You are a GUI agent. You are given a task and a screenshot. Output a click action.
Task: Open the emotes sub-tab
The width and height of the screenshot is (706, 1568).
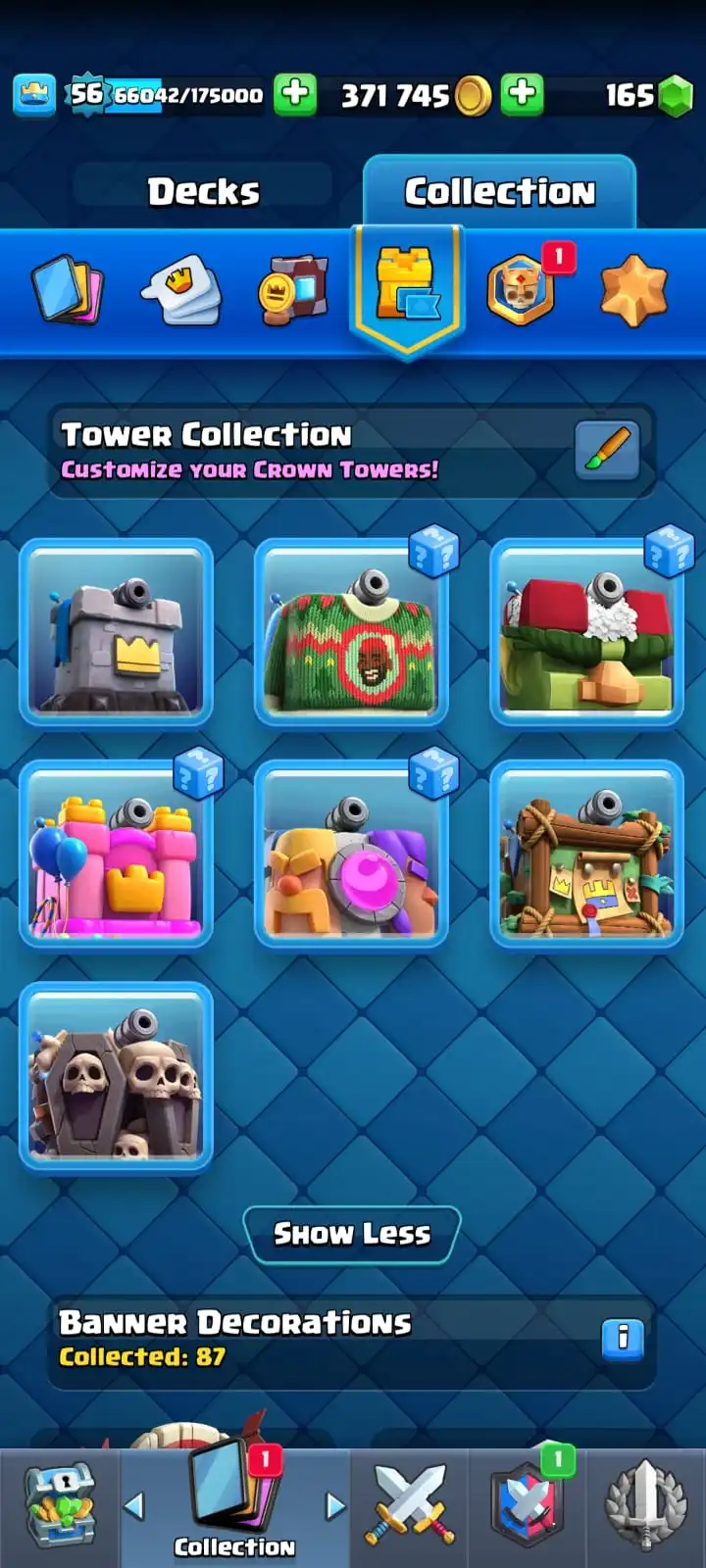182,290
